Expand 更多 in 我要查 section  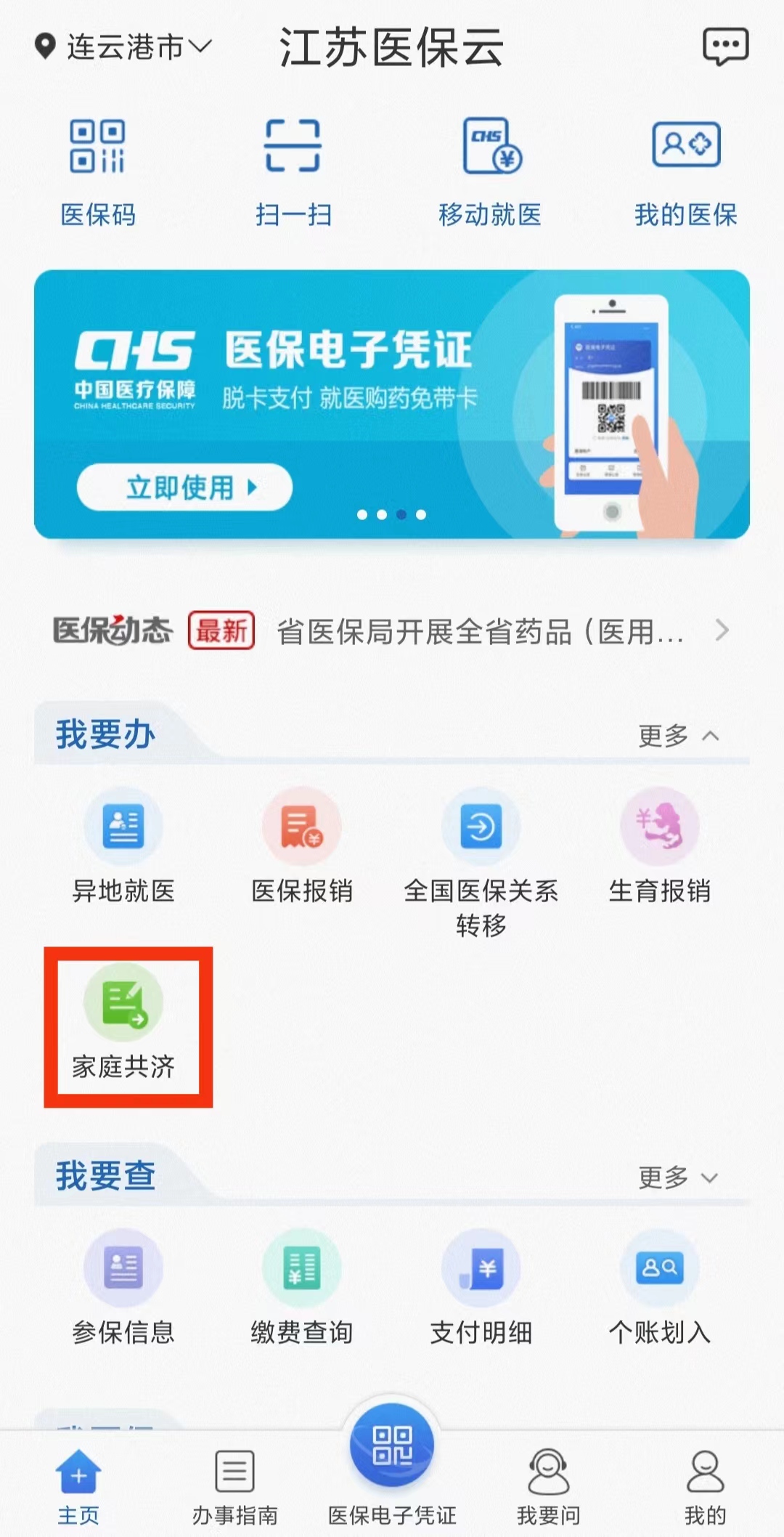(x=678, y=1177)
